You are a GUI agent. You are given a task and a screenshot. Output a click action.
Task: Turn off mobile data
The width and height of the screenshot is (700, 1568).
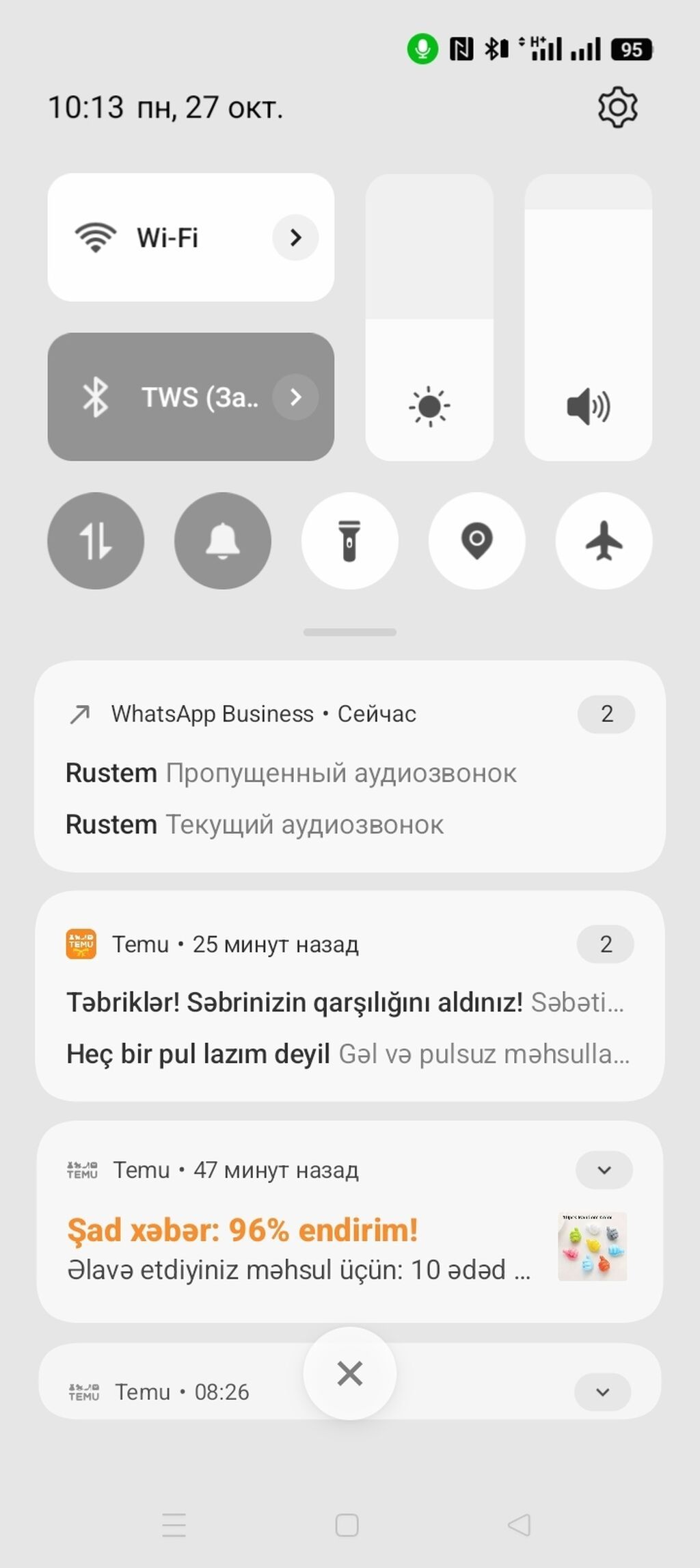click(x=96, y=540)
